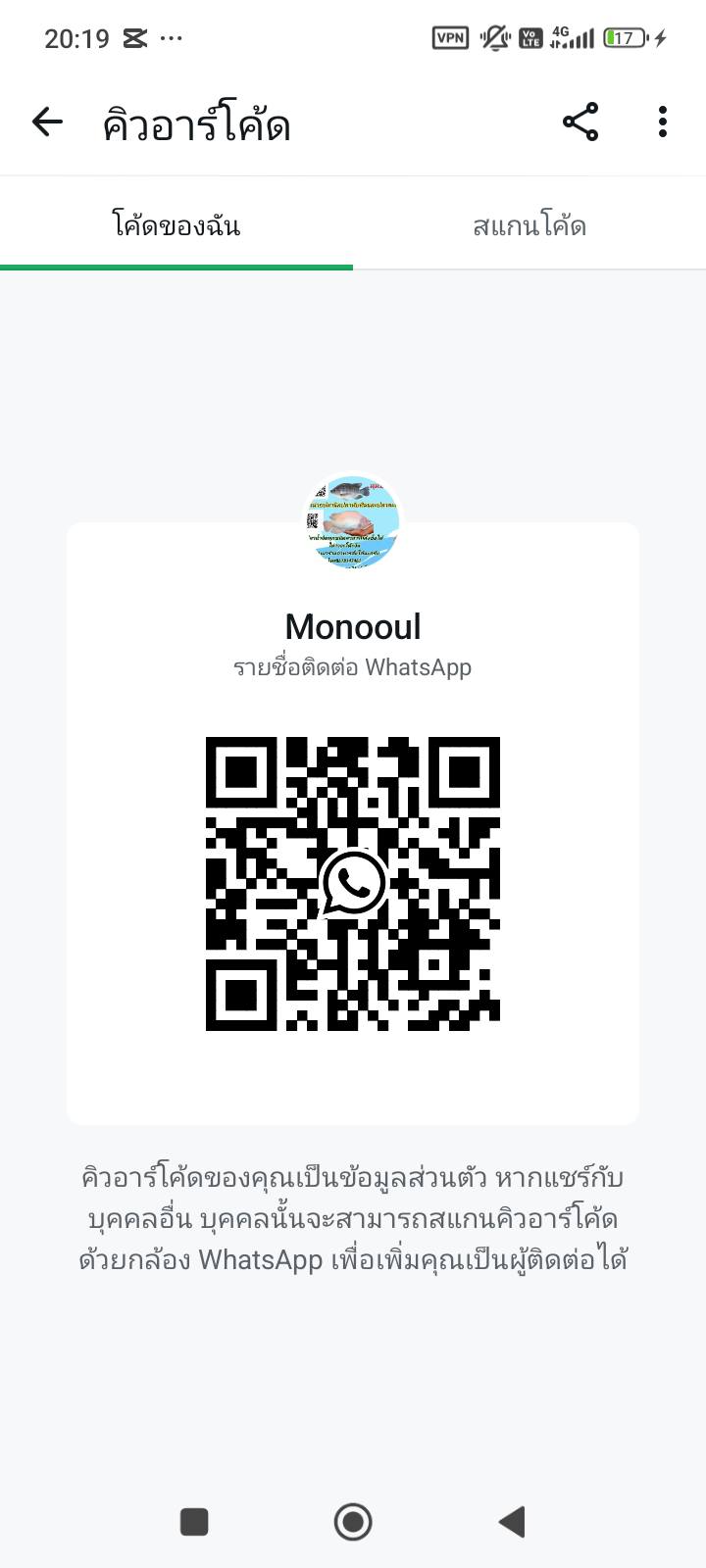Open the three-dot overflow menu

point(663,122)
